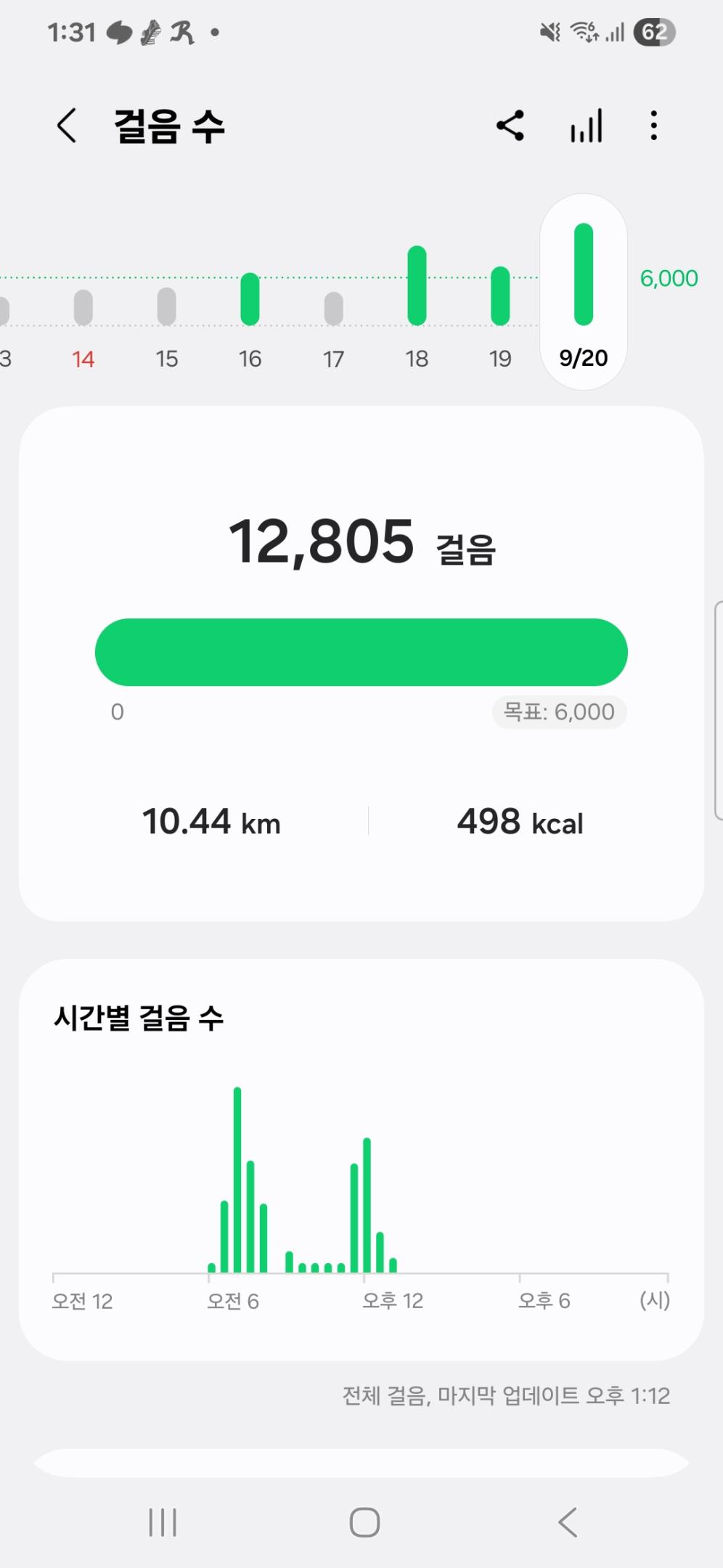Viewport: 723px width, 1568px height.
Task: Open the step trends chart icon
Action: click(586, 126)
